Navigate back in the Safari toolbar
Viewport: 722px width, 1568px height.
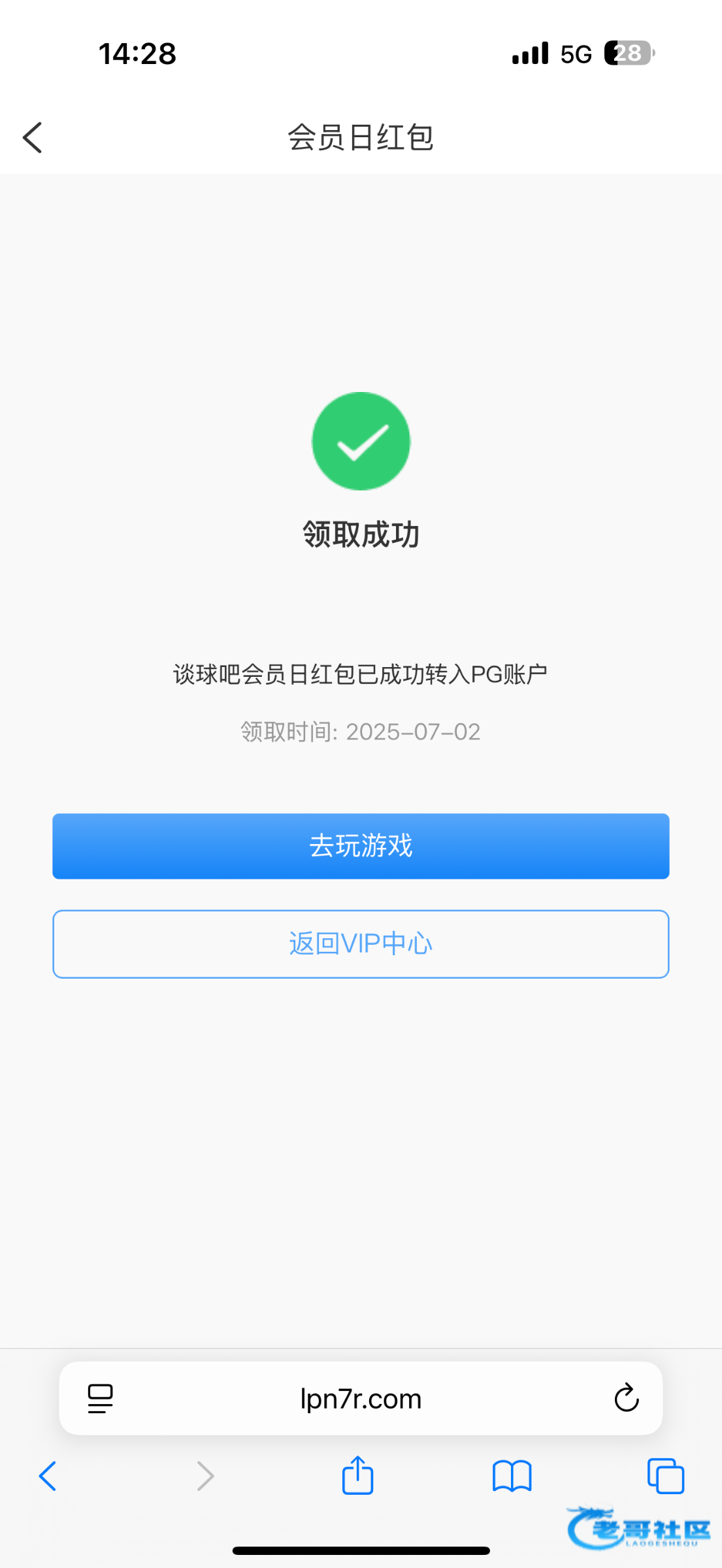pyautogui.click(x=48, y=1476)
